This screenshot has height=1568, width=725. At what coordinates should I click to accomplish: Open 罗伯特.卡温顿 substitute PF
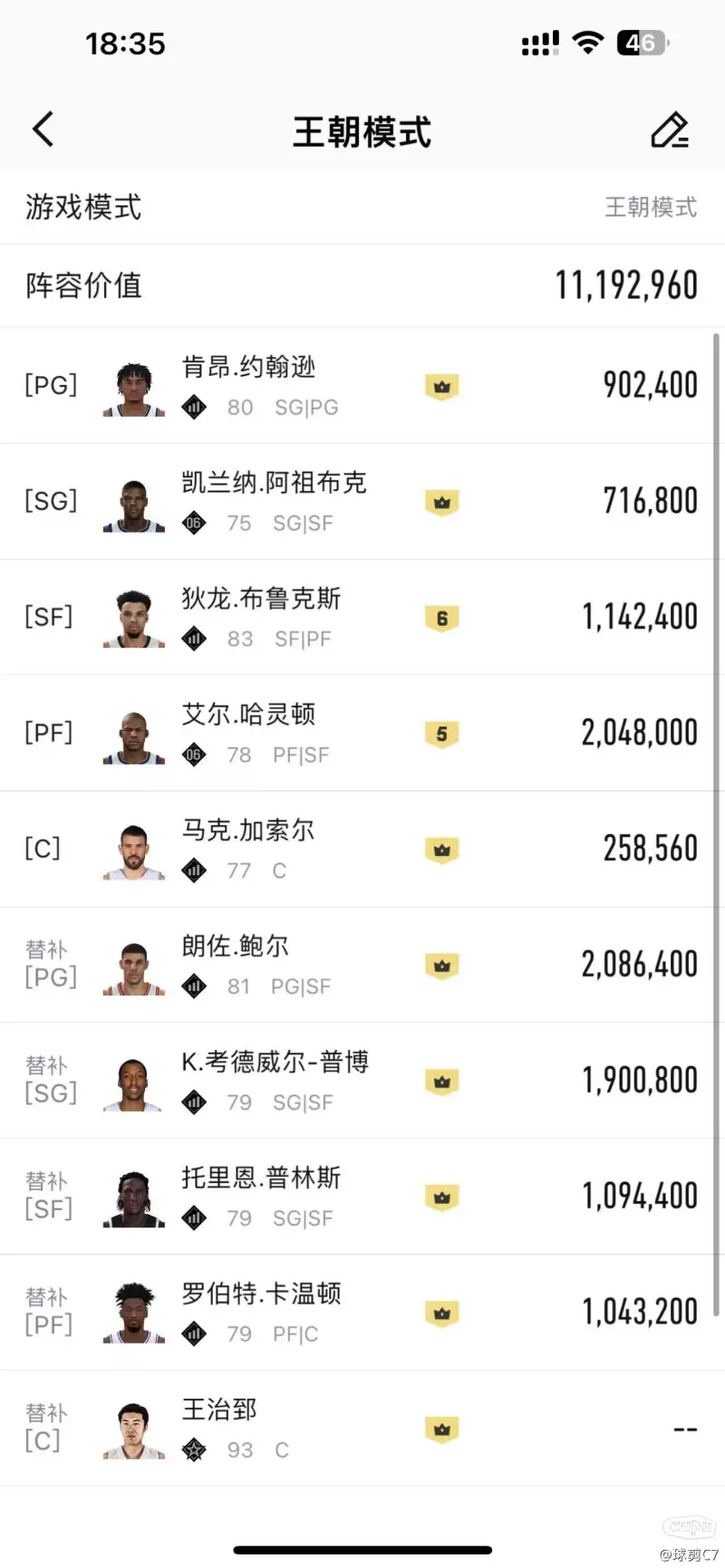[x=362, y=1313]
